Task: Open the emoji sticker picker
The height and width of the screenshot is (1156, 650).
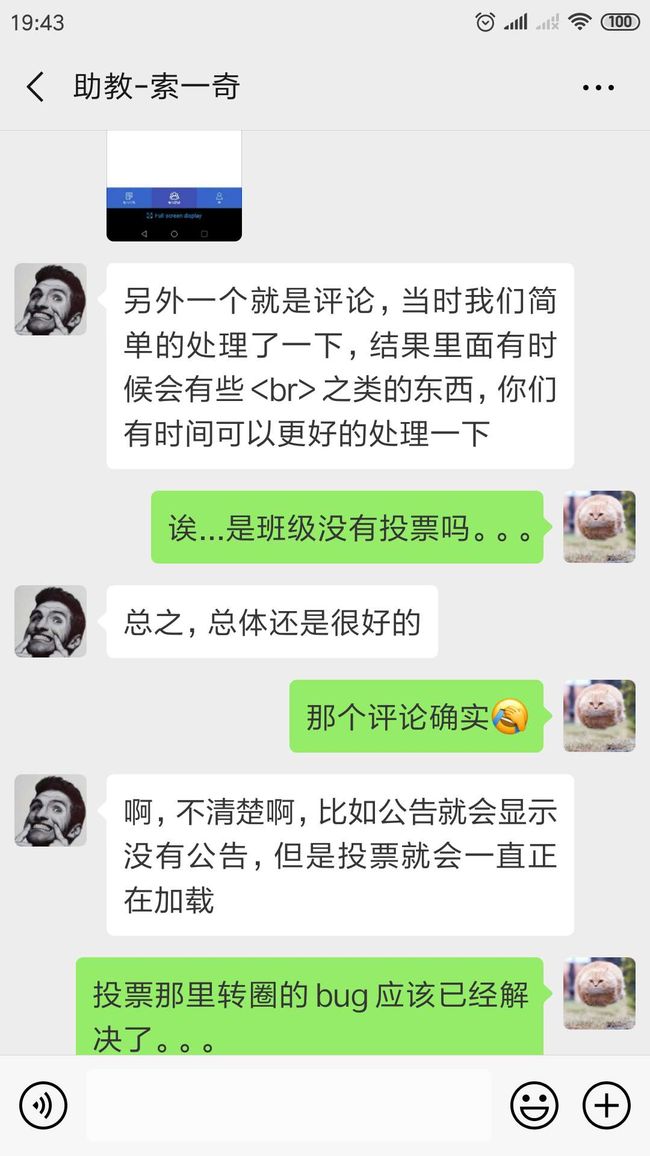Action: click(x=534, y=1105)
